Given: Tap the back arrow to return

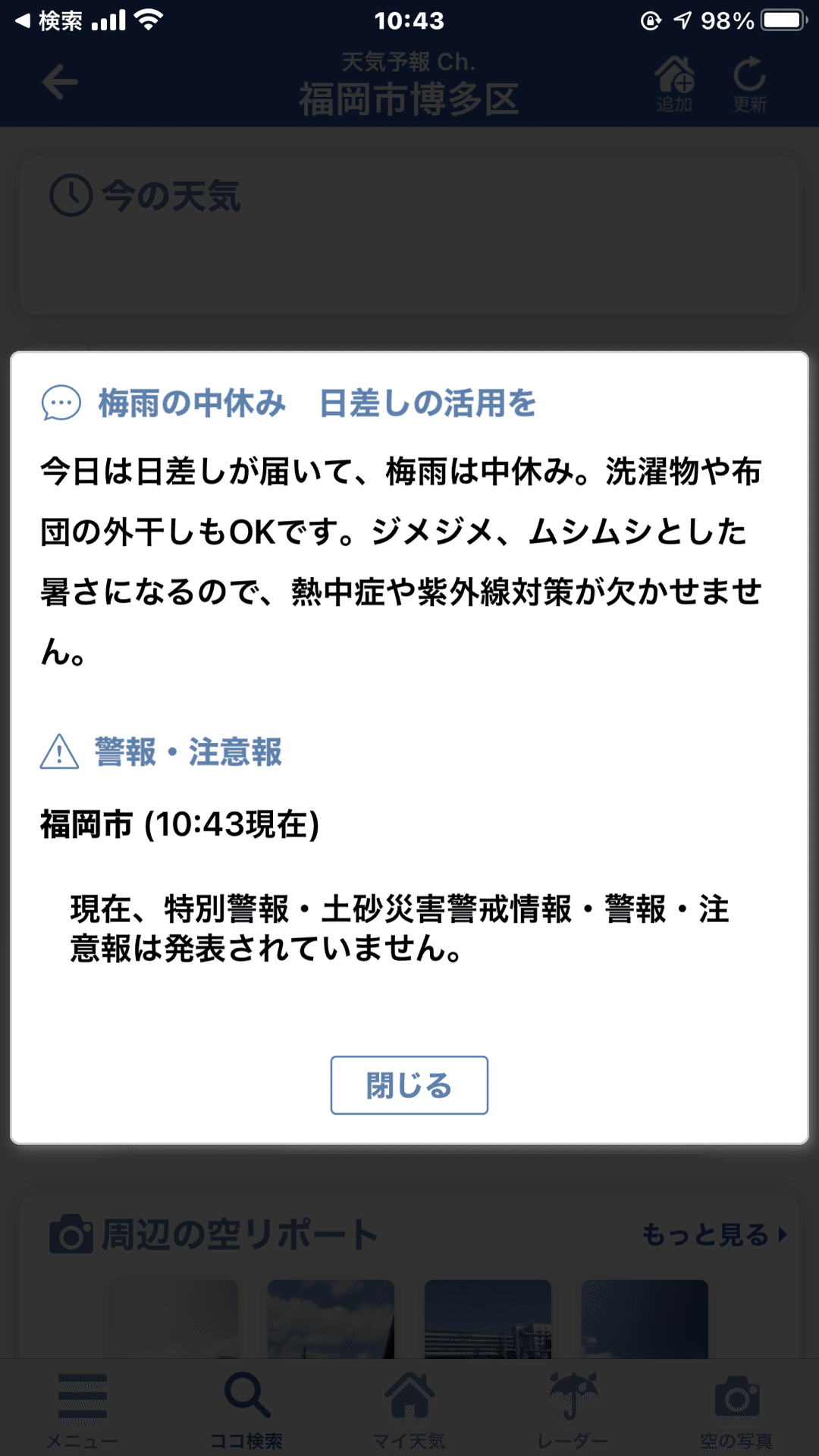Looking at the screenshot, I should click(61, 83).
